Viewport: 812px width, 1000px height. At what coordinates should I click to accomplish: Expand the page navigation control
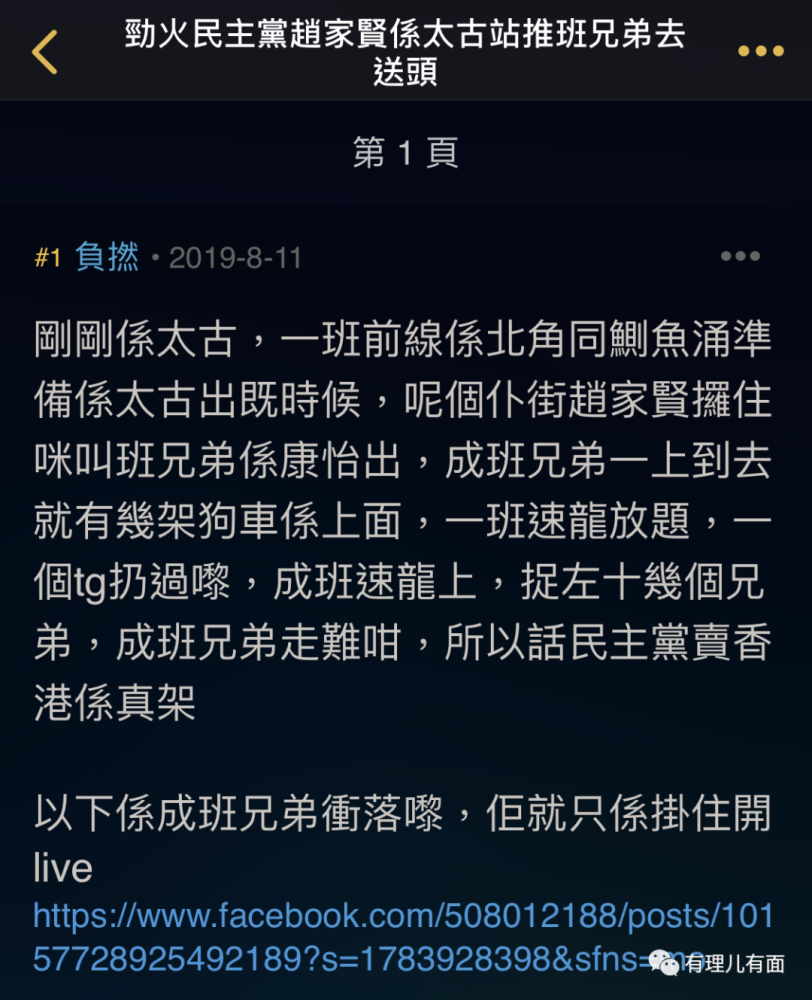coord(404,154)
